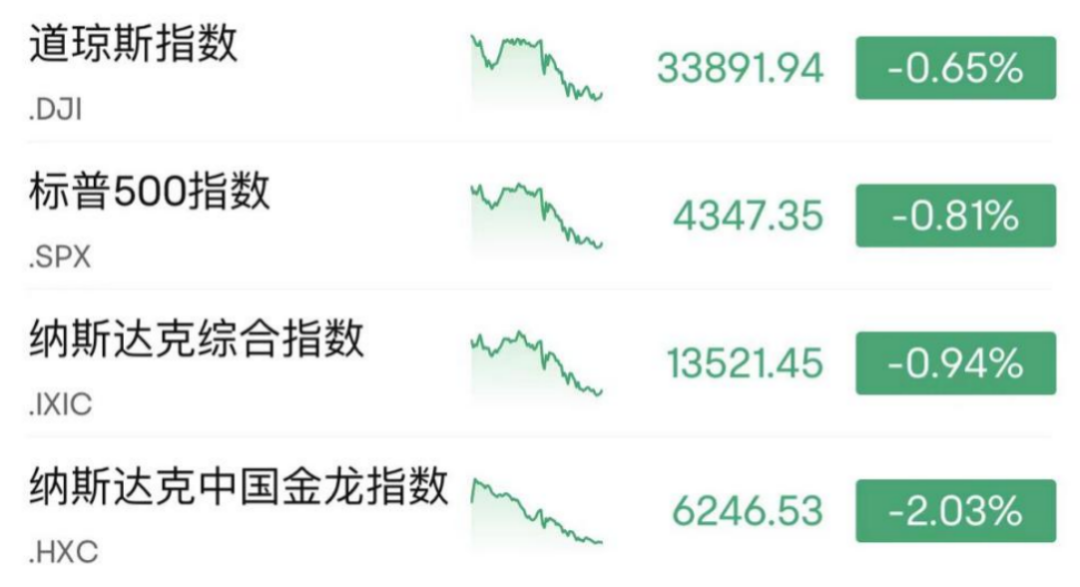Image resolution: width=1080 pixels, height=587 pixels.
Task: Open the 道琼斯指数 (.DJI) row
Action: (134, 47)
